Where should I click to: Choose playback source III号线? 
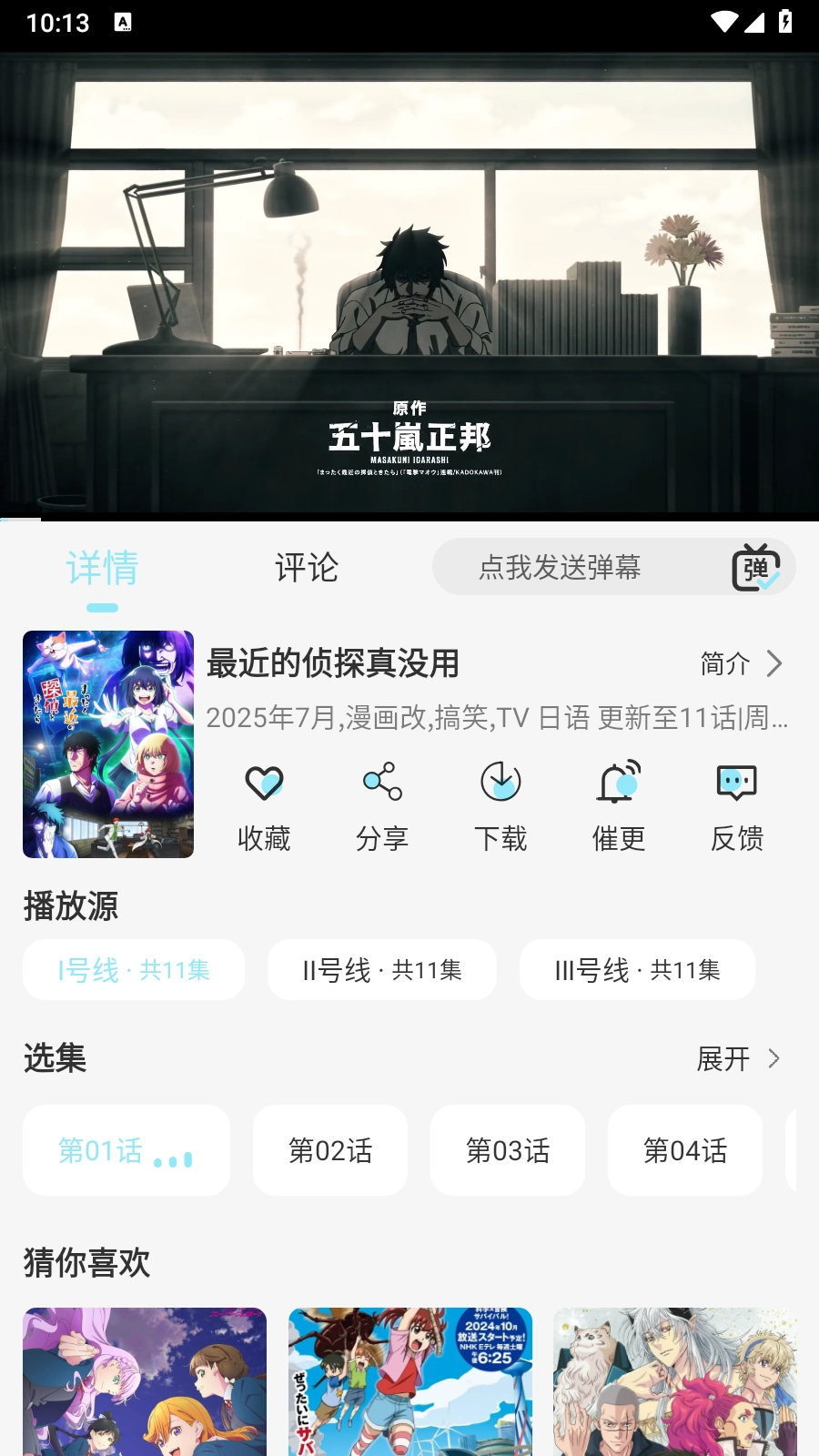point(637,970)
